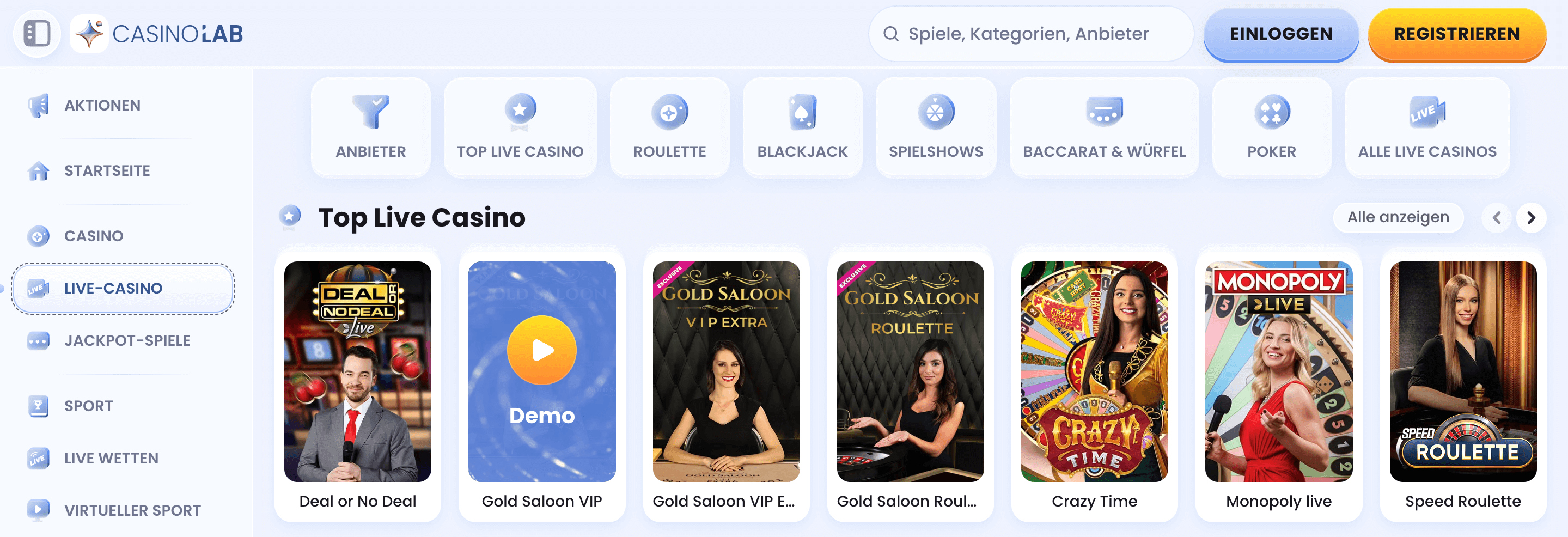This screenshot has height=537, width=1568.
Task: Tap the Einloggen button
Action: pyautogui.click(x=1280, y=34)
